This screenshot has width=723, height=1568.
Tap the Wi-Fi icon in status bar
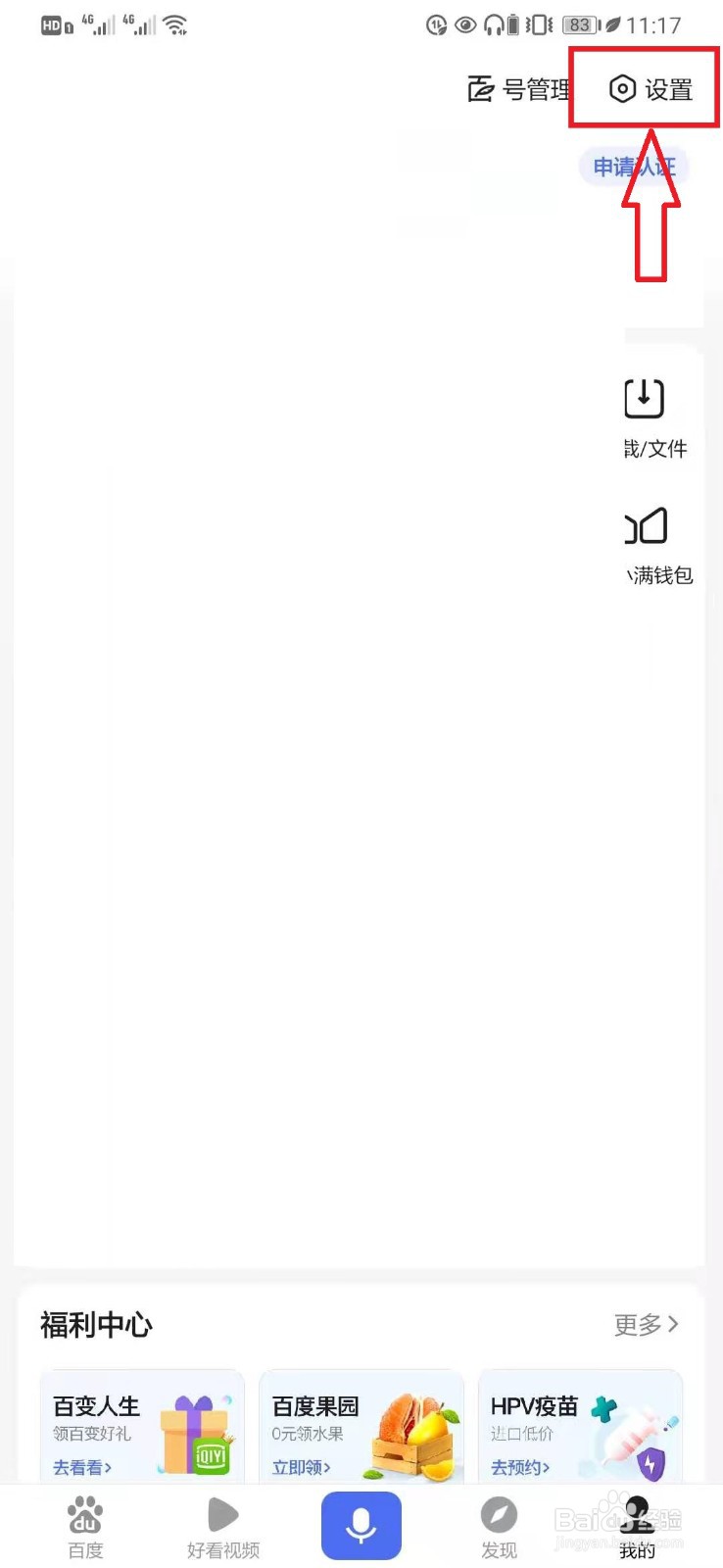[x=176, y=25]
